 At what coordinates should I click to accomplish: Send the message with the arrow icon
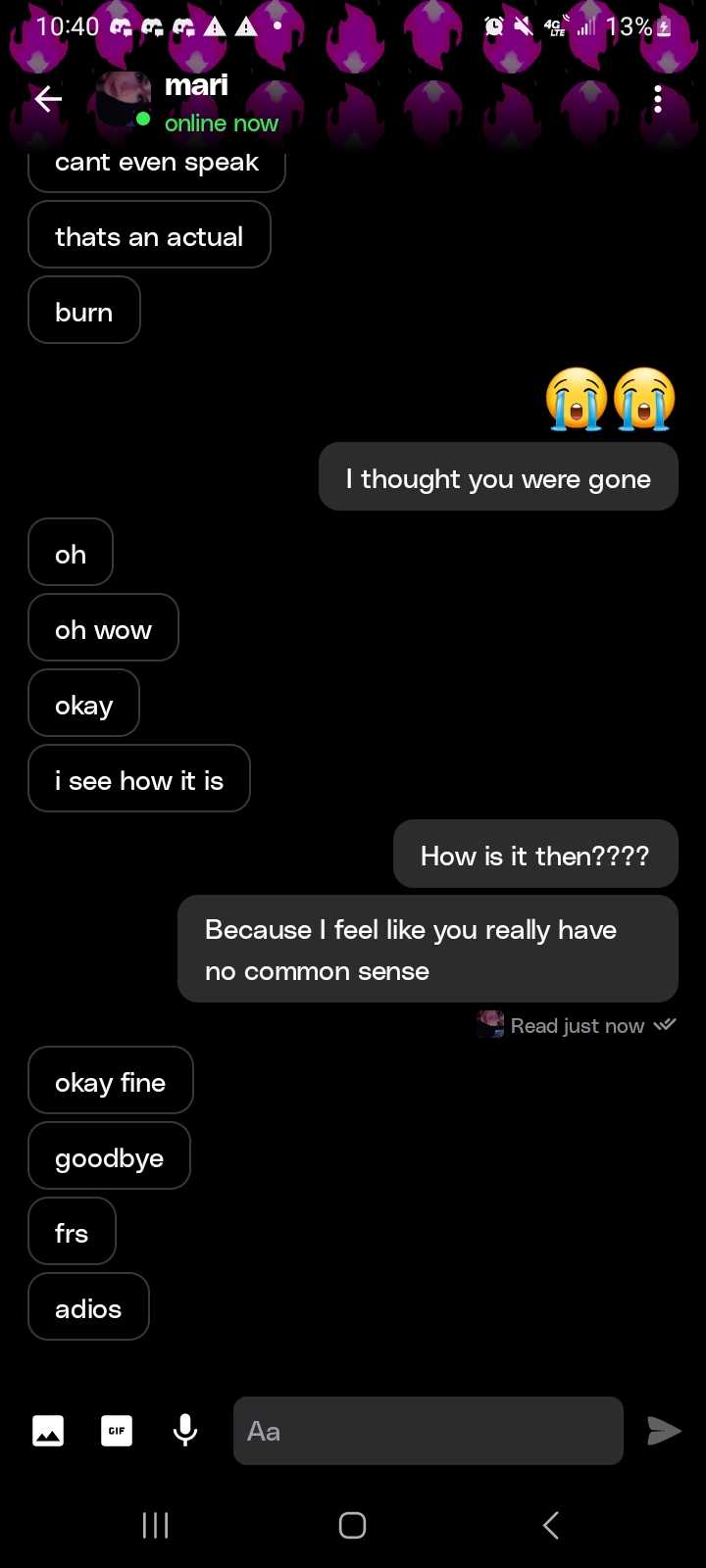point(664,1431)
